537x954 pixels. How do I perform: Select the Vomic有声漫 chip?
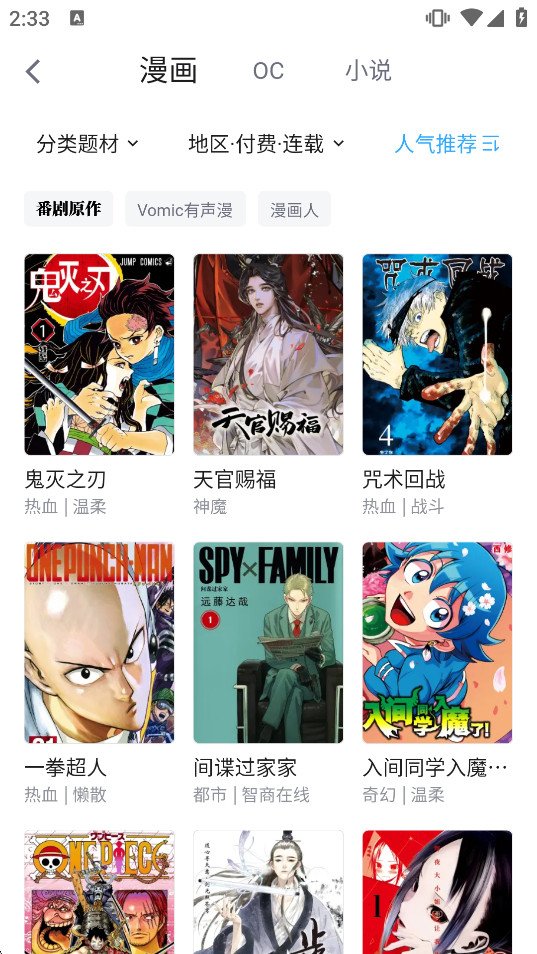[x=185, y=209]
